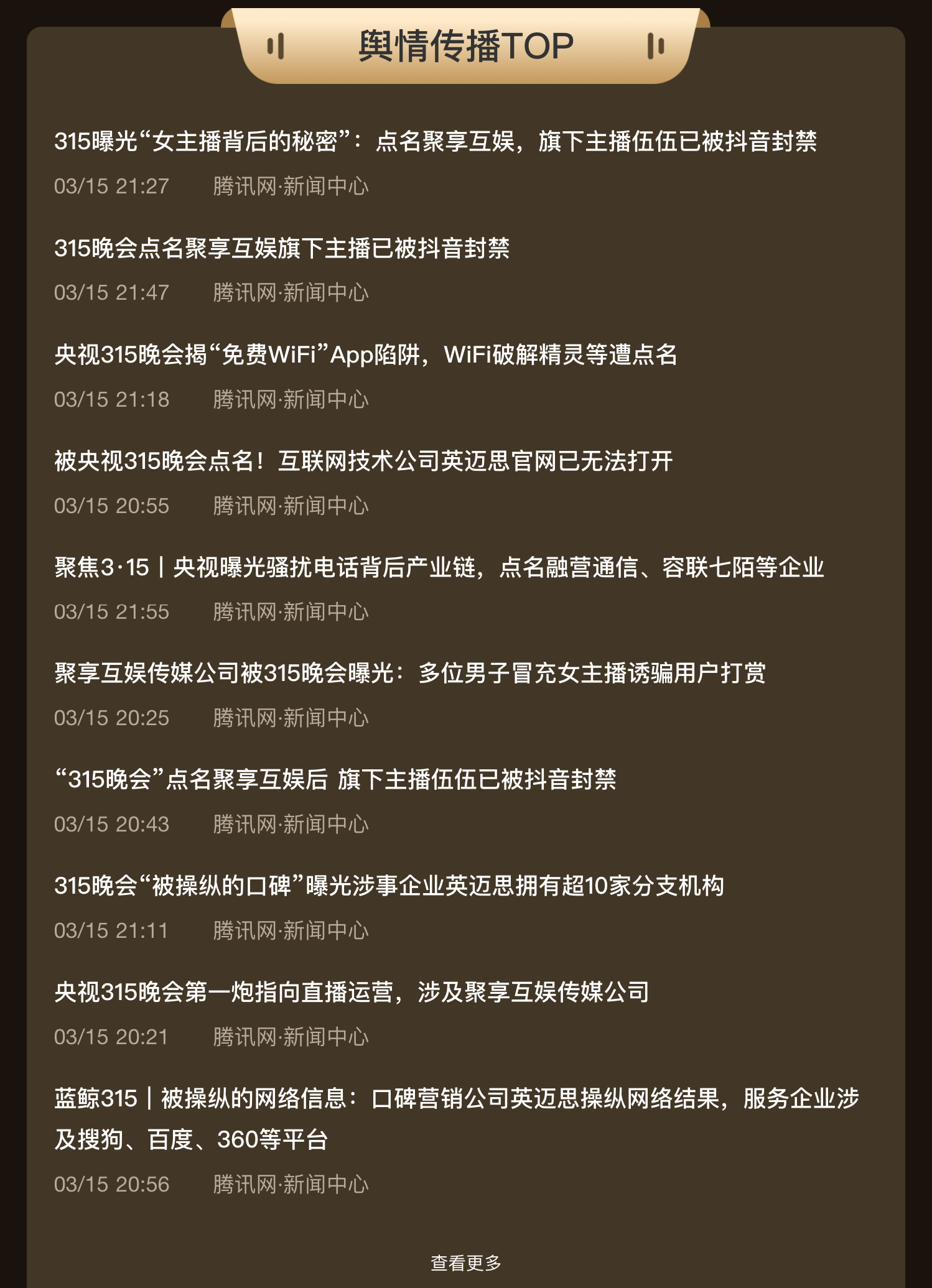Open 蓝鲸315 被操纵的网络信息 article
The height and width of the screenshot is (1288, 932).
point(456,1099)
